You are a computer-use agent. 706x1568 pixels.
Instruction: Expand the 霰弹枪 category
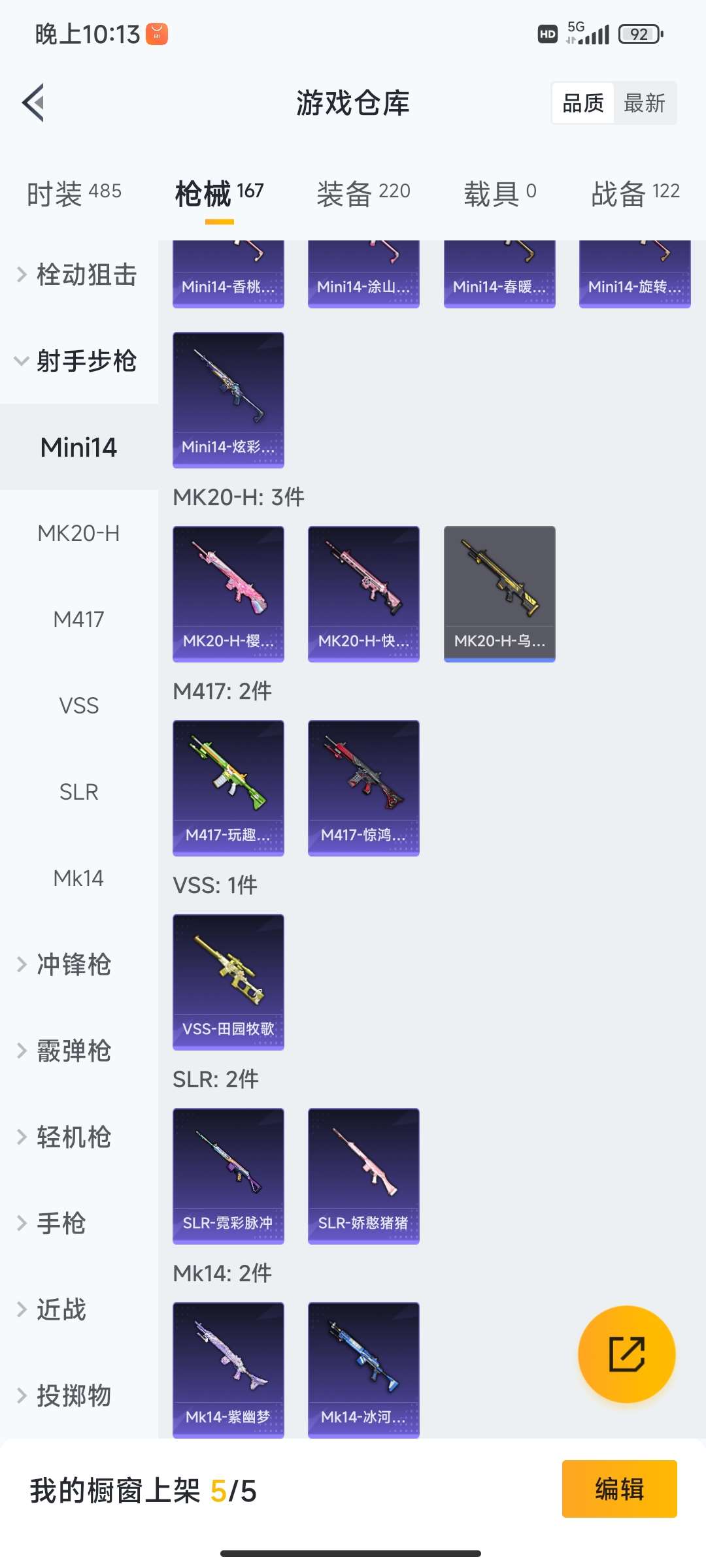(73, 1051)
